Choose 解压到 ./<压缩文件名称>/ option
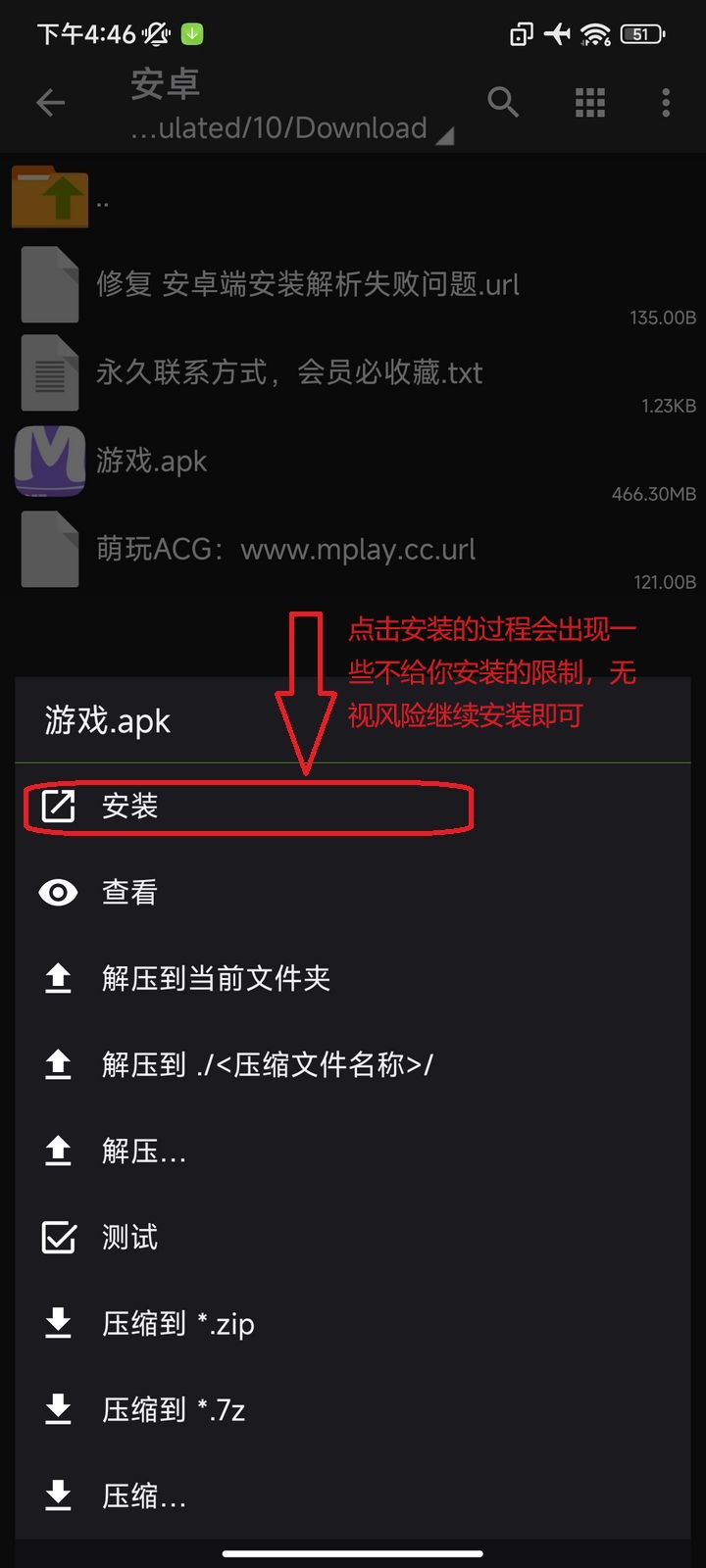This screenshot has height=1568, width=706. point(267,1064)
